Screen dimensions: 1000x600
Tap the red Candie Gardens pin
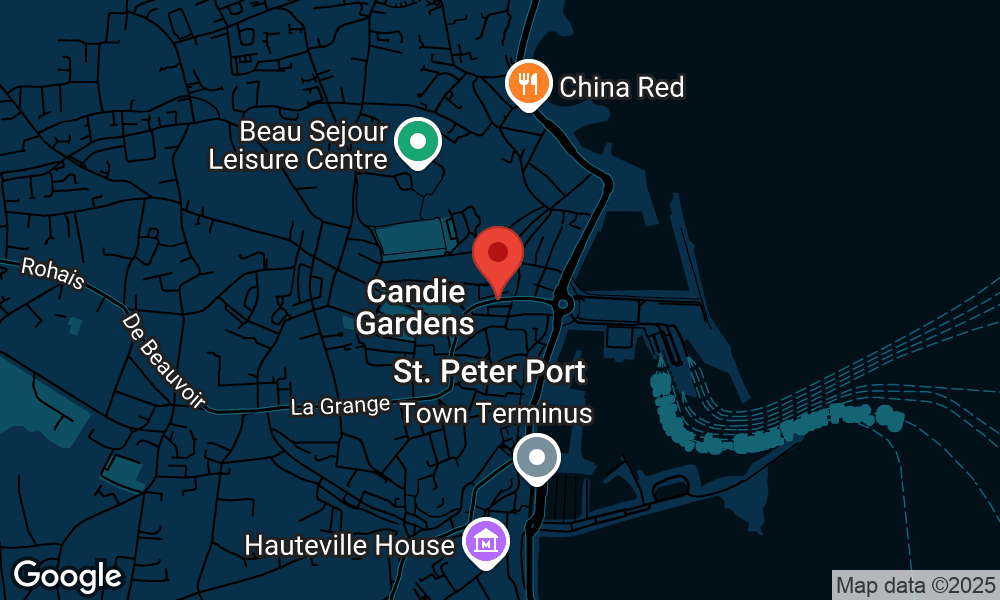tap(498, 254)
